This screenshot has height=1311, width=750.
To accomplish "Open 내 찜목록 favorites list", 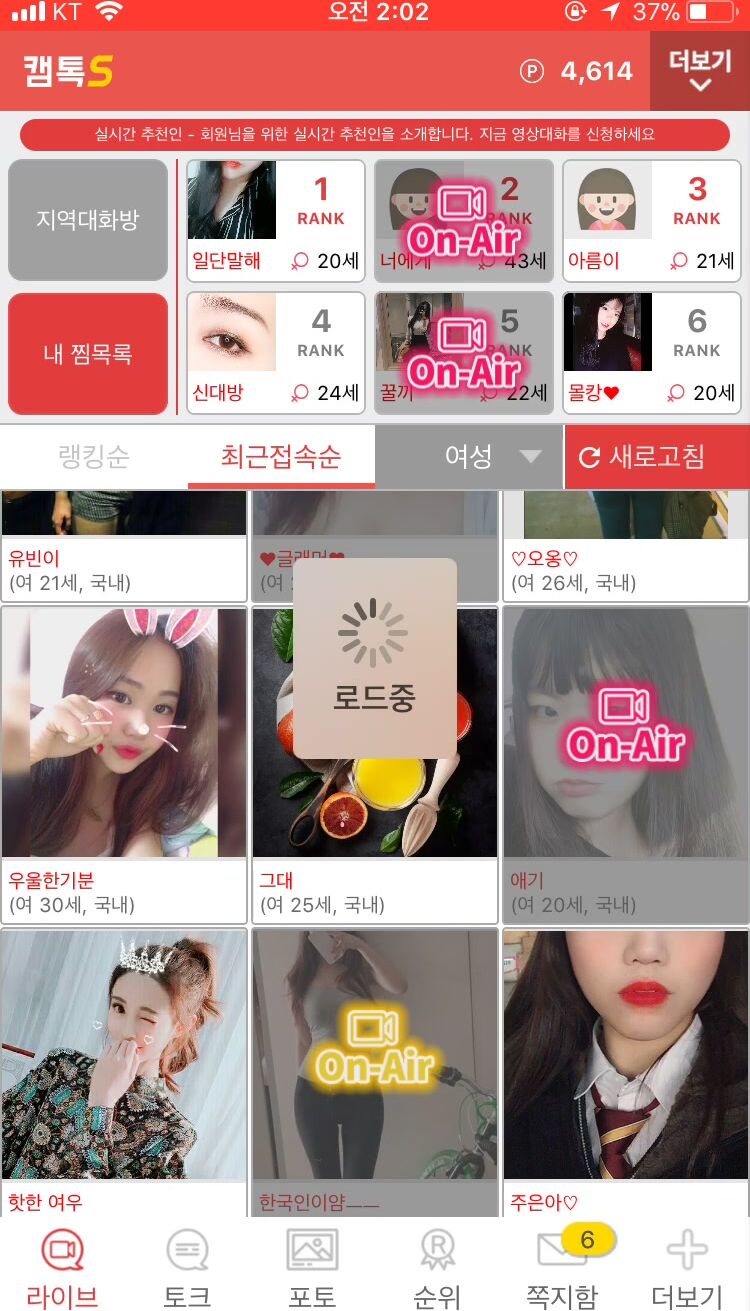I will (x=88, y=354).
